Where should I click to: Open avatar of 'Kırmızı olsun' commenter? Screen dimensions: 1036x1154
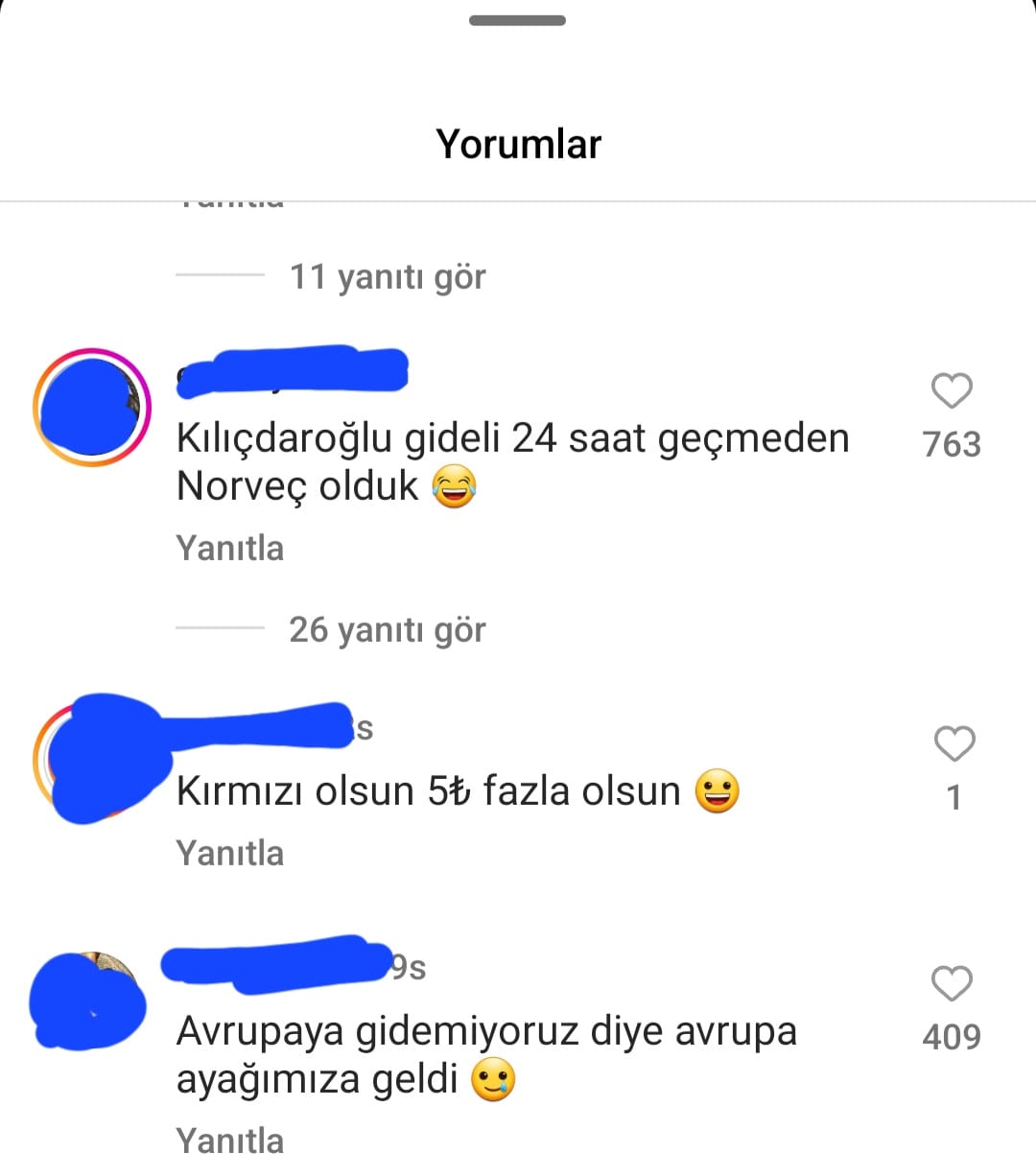(92, 760)
